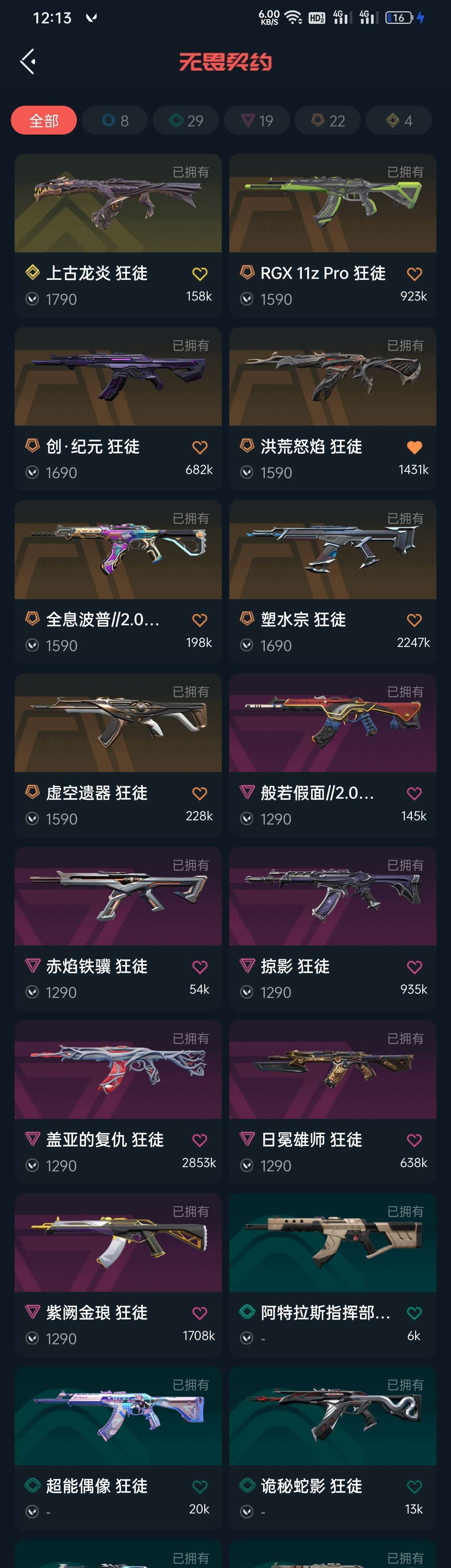This screenshot has width=451, height=1568.
Task: Filter by the pink tier showing 19
Action: click(x=257, y=120)
